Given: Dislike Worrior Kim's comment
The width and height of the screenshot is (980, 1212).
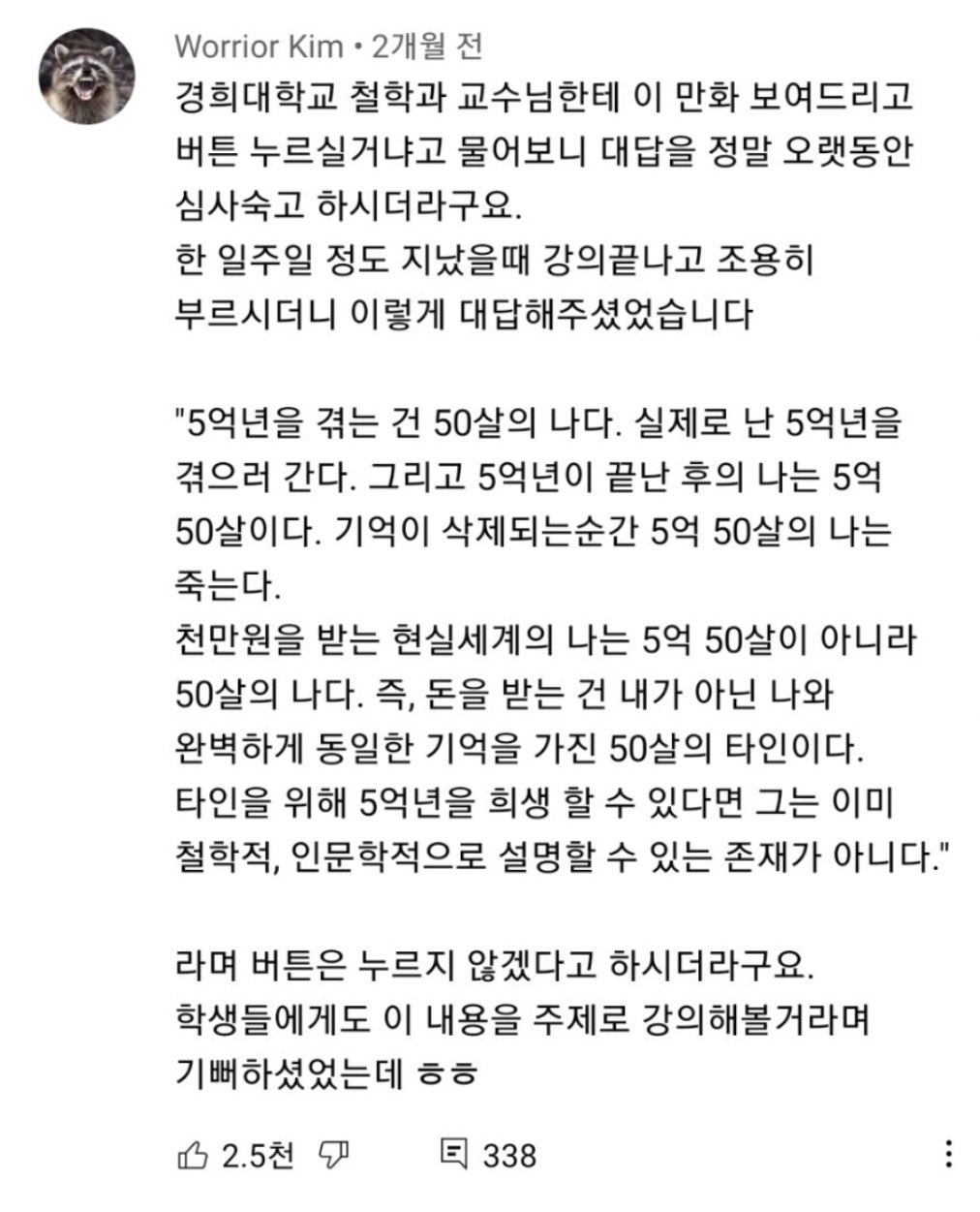Looking at the screenshot, I should coord(335,1155).
